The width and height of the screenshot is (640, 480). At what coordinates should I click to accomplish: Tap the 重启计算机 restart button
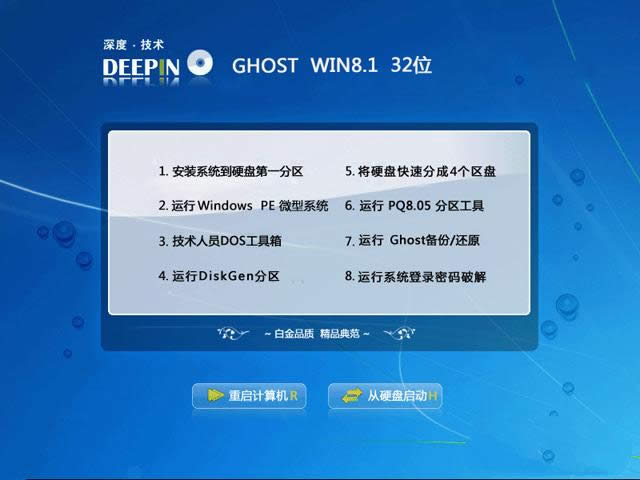click(249, 396)
